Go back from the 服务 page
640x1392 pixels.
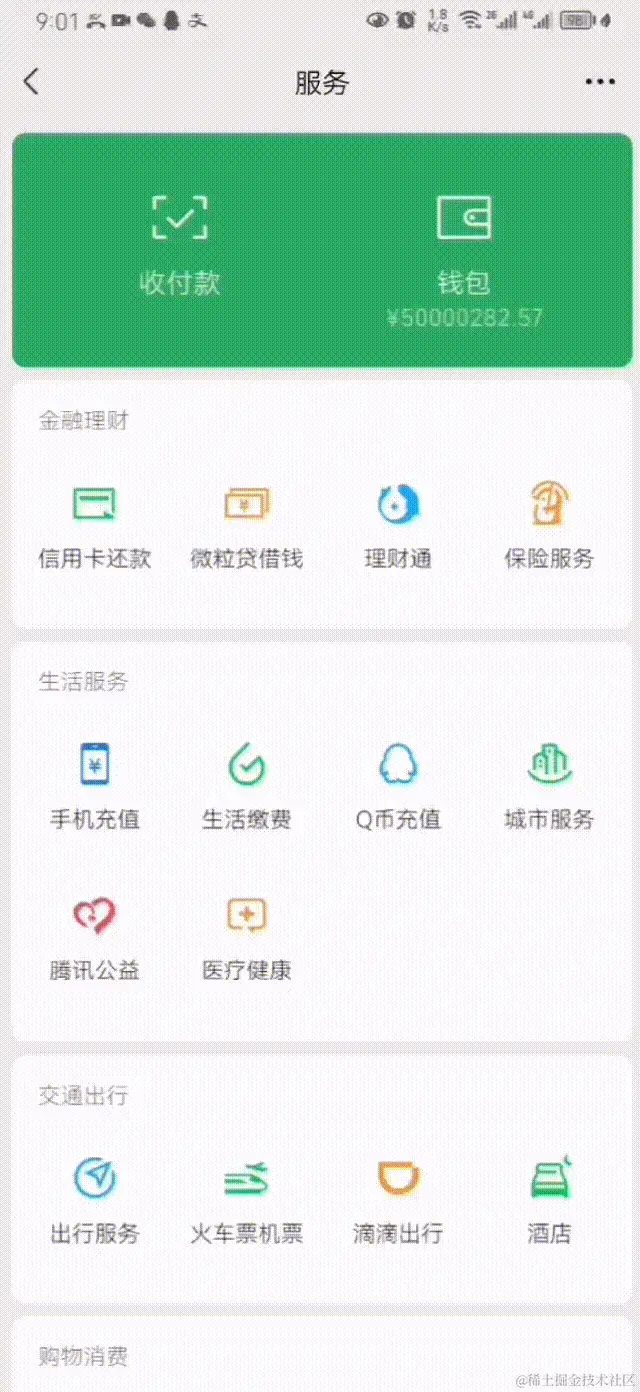(32, 82)
